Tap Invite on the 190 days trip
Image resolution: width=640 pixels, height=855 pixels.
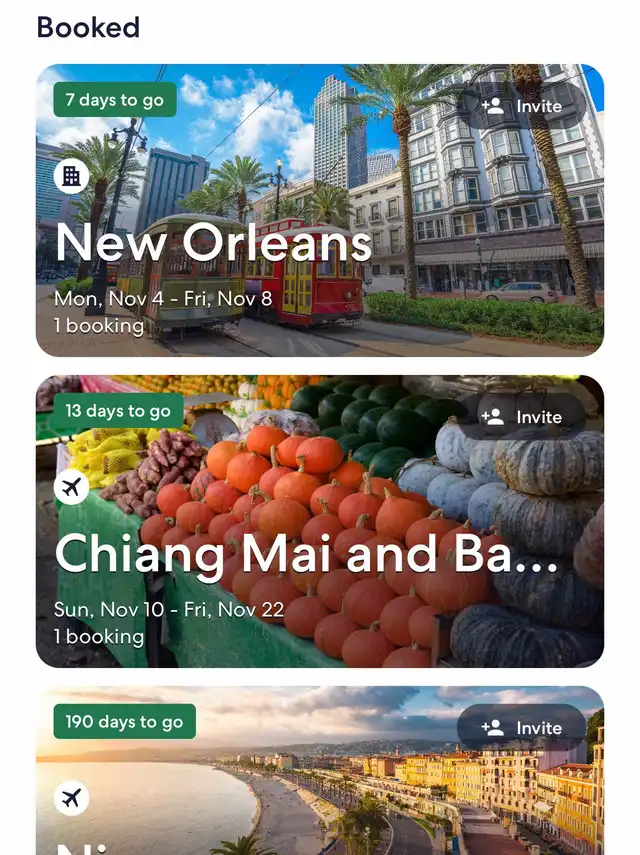[x=521, y=728]
